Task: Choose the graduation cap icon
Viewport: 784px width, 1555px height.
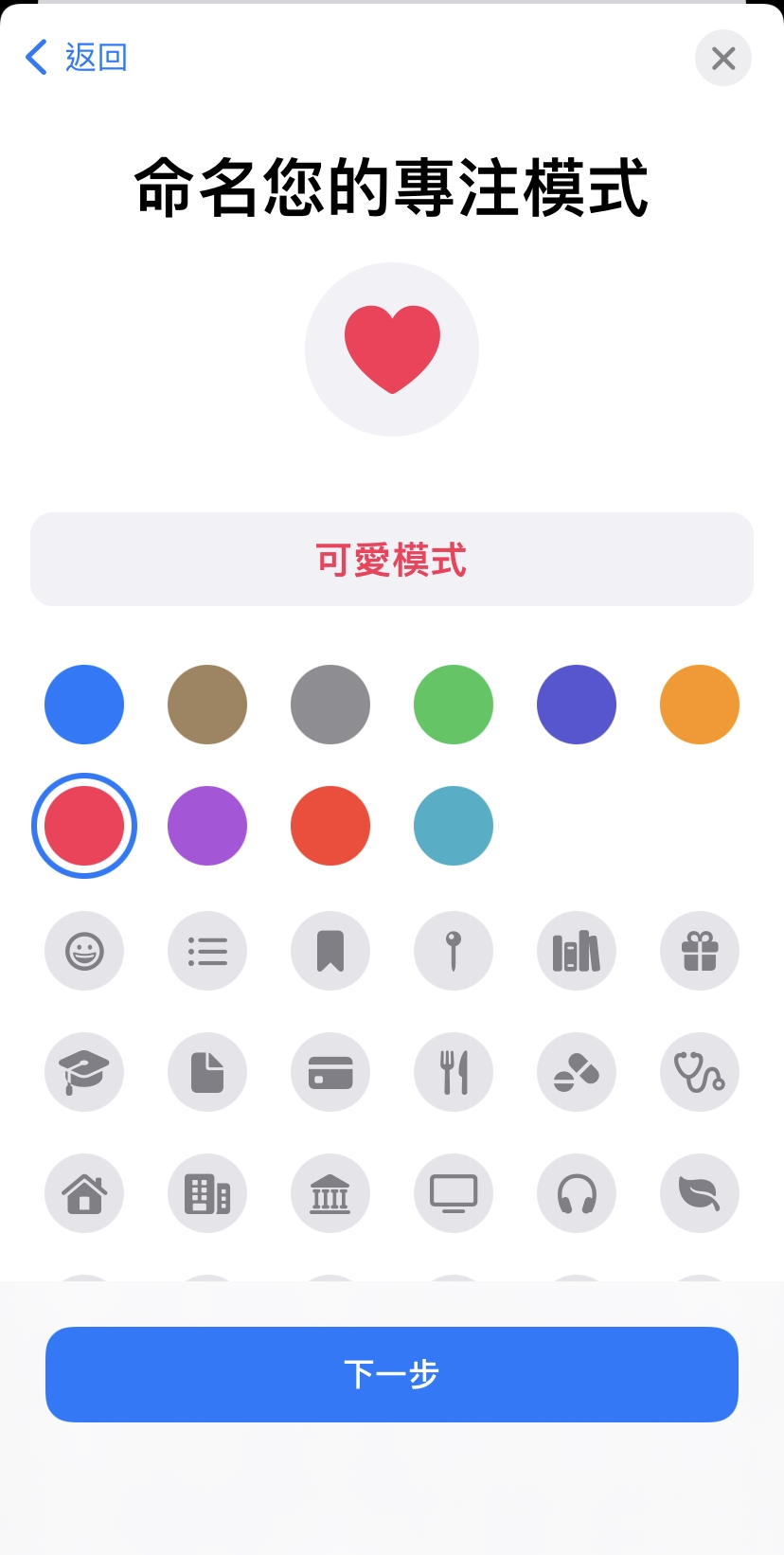Action: [84, 1072]
